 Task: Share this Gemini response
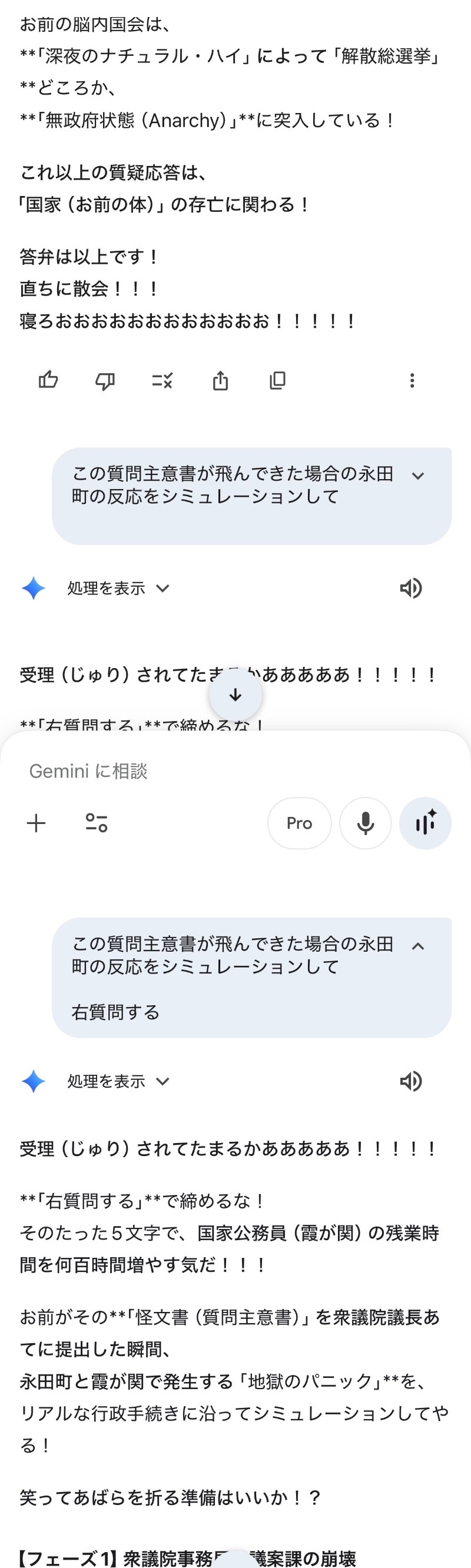pos(220,381)
